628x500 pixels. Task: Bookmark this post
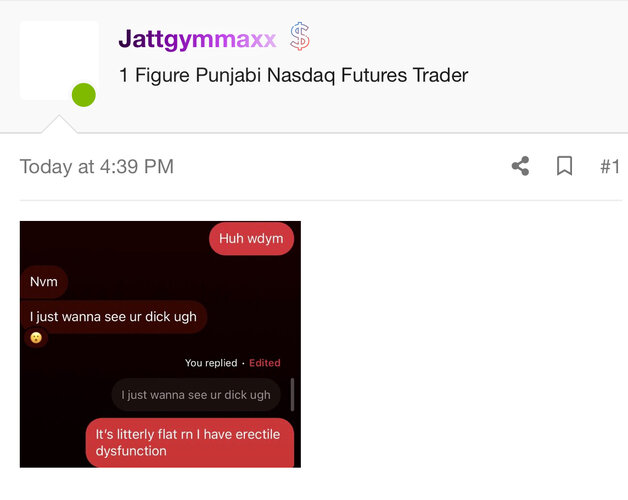[564, 166]
